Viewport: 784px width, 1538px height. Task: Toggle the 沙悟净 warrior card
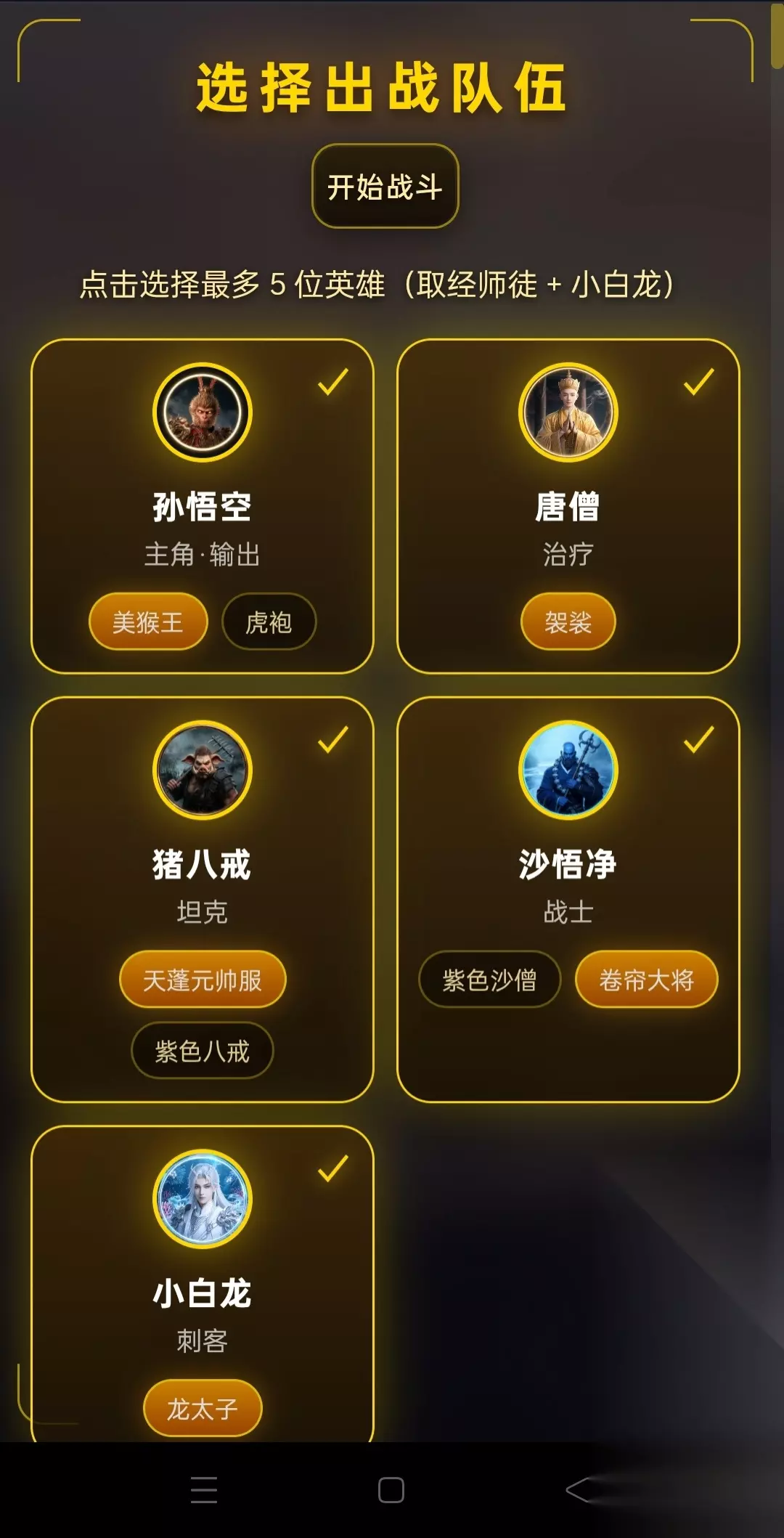[568, 900]
